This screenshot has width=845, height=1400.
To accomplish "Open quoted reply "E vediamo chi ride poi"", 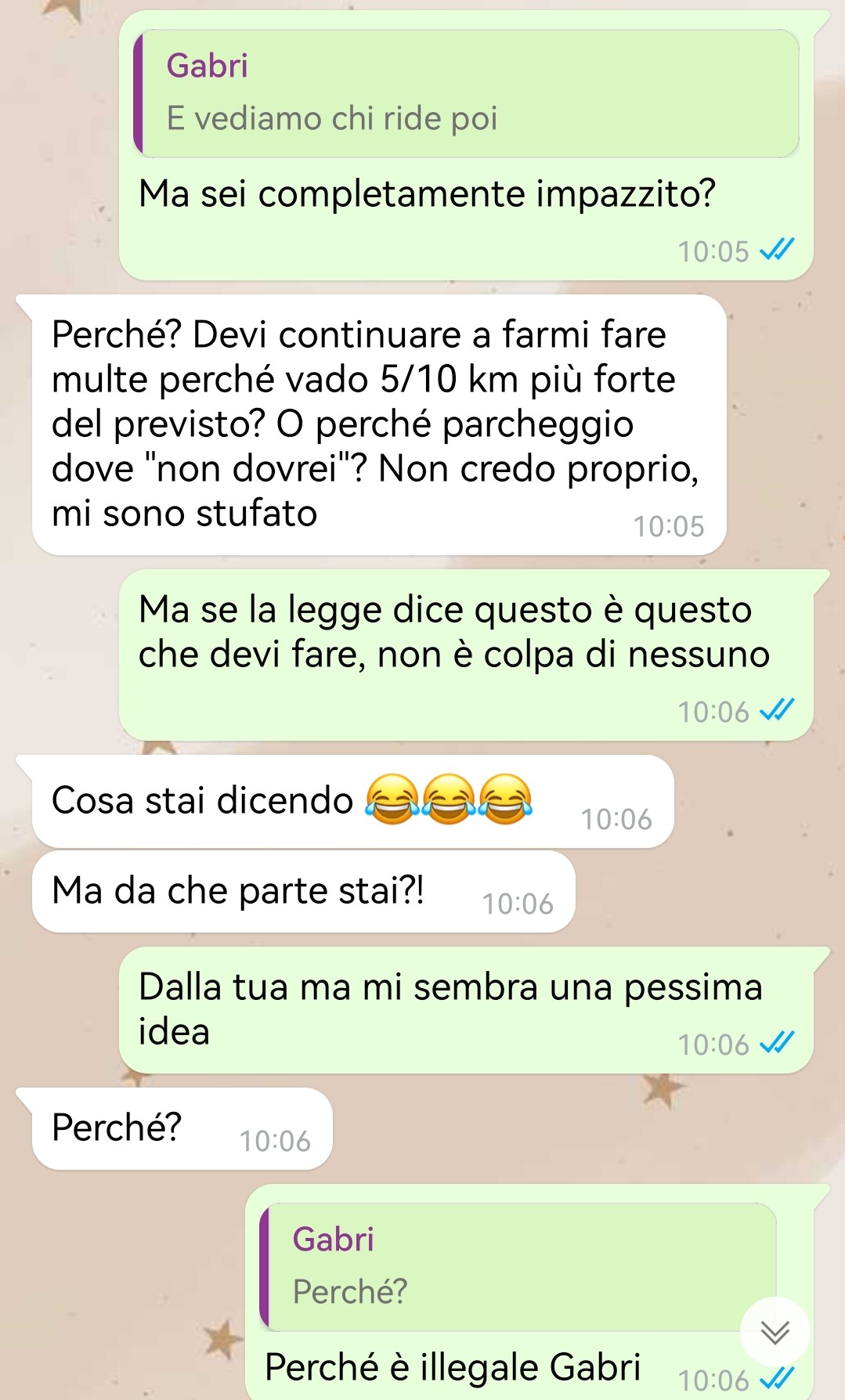I will point(467,93).
